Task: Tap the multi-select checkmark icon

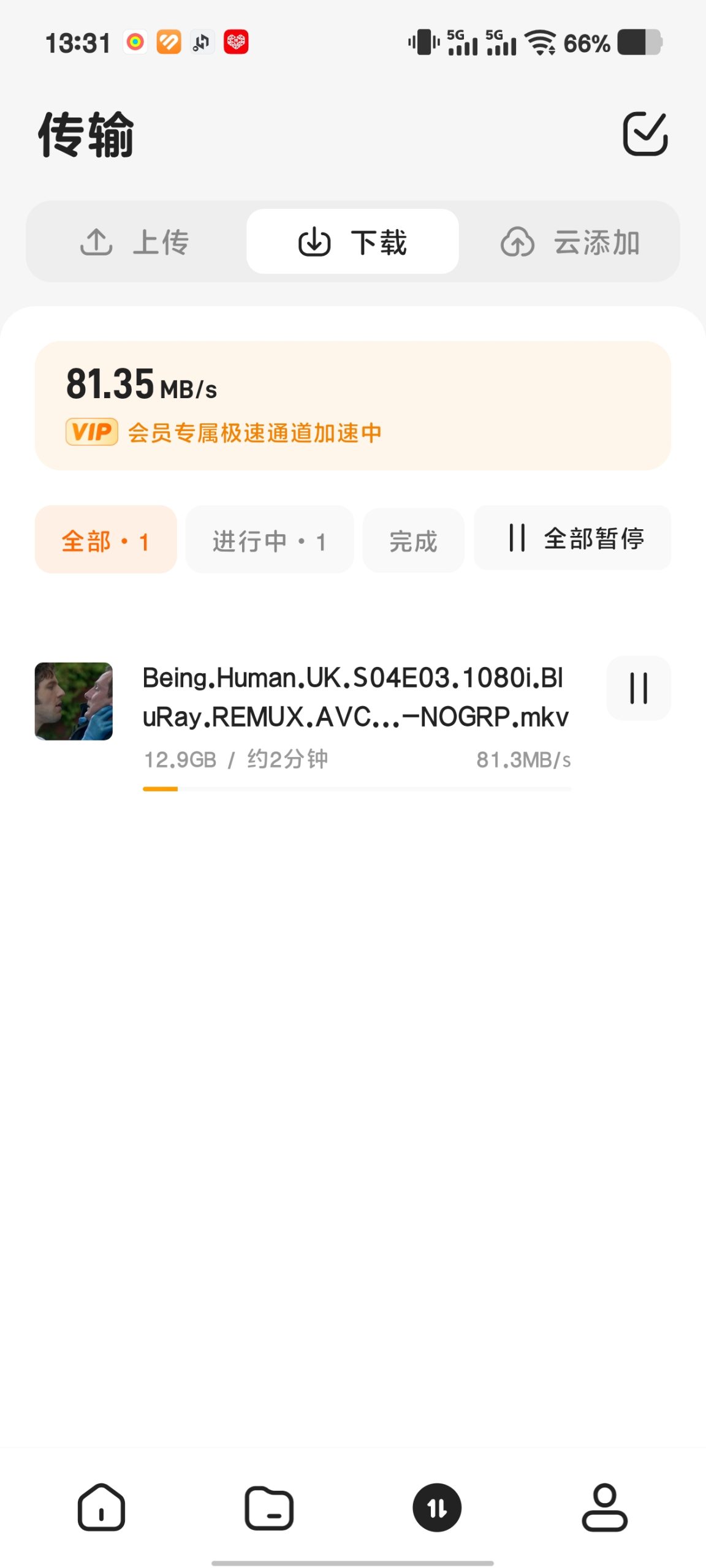Action: coord(645,134)
